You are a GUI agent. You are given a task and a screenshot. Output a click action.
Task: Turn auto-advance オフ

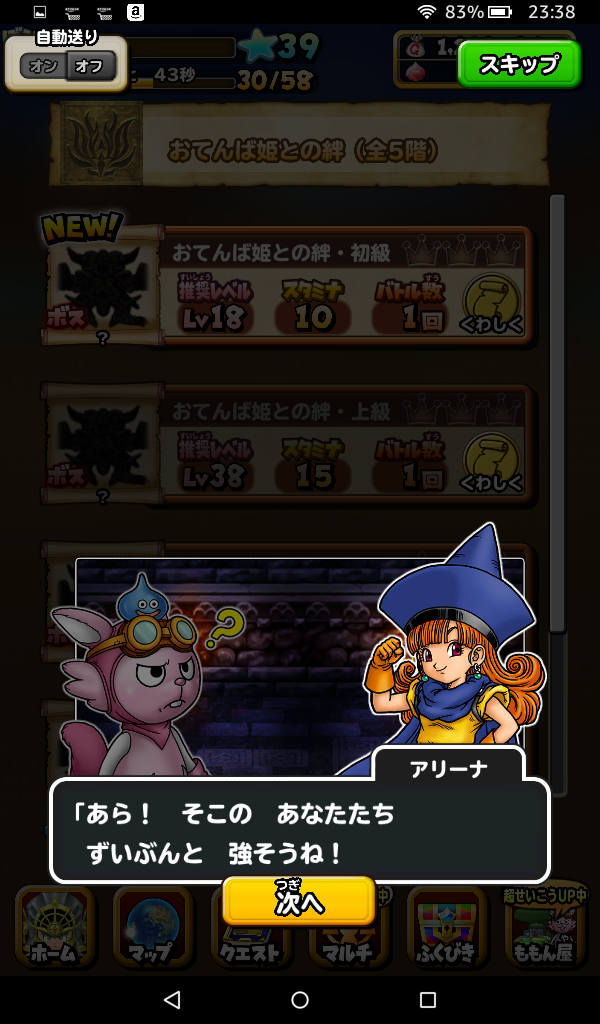click(x=90, y=67)
